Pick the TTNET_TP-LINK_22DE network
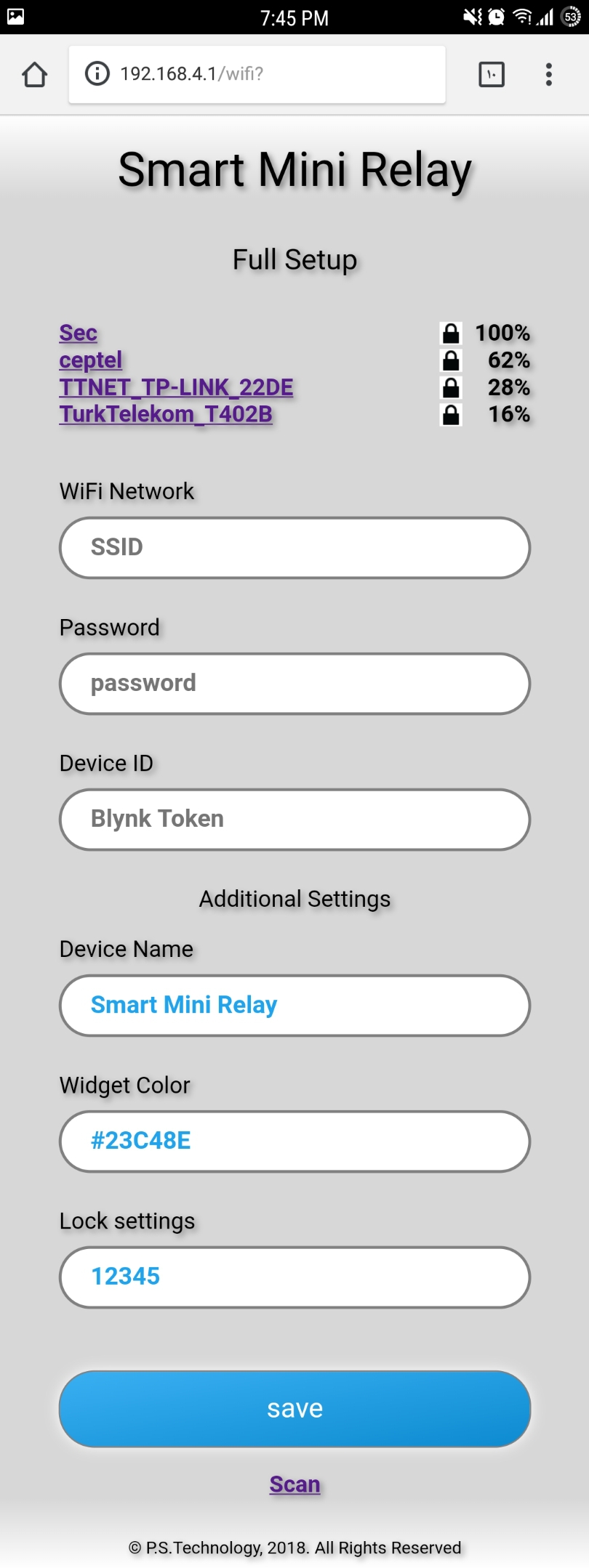The width and height of the screenshot is (589, 1568). [x=176, y=387]
